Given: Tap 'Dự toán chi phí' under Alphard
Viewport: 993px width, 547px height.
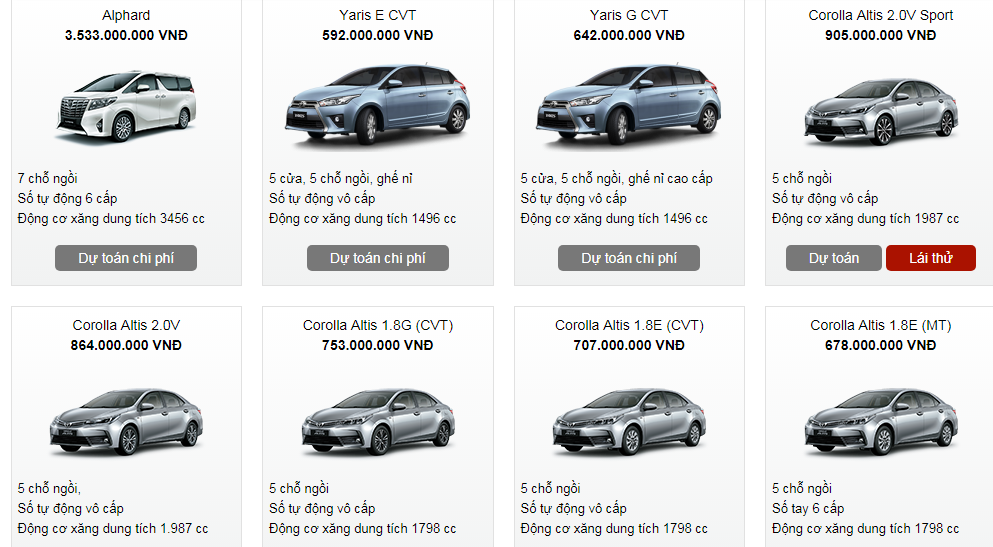Looking at the screenshot, I should coord(126,258).
